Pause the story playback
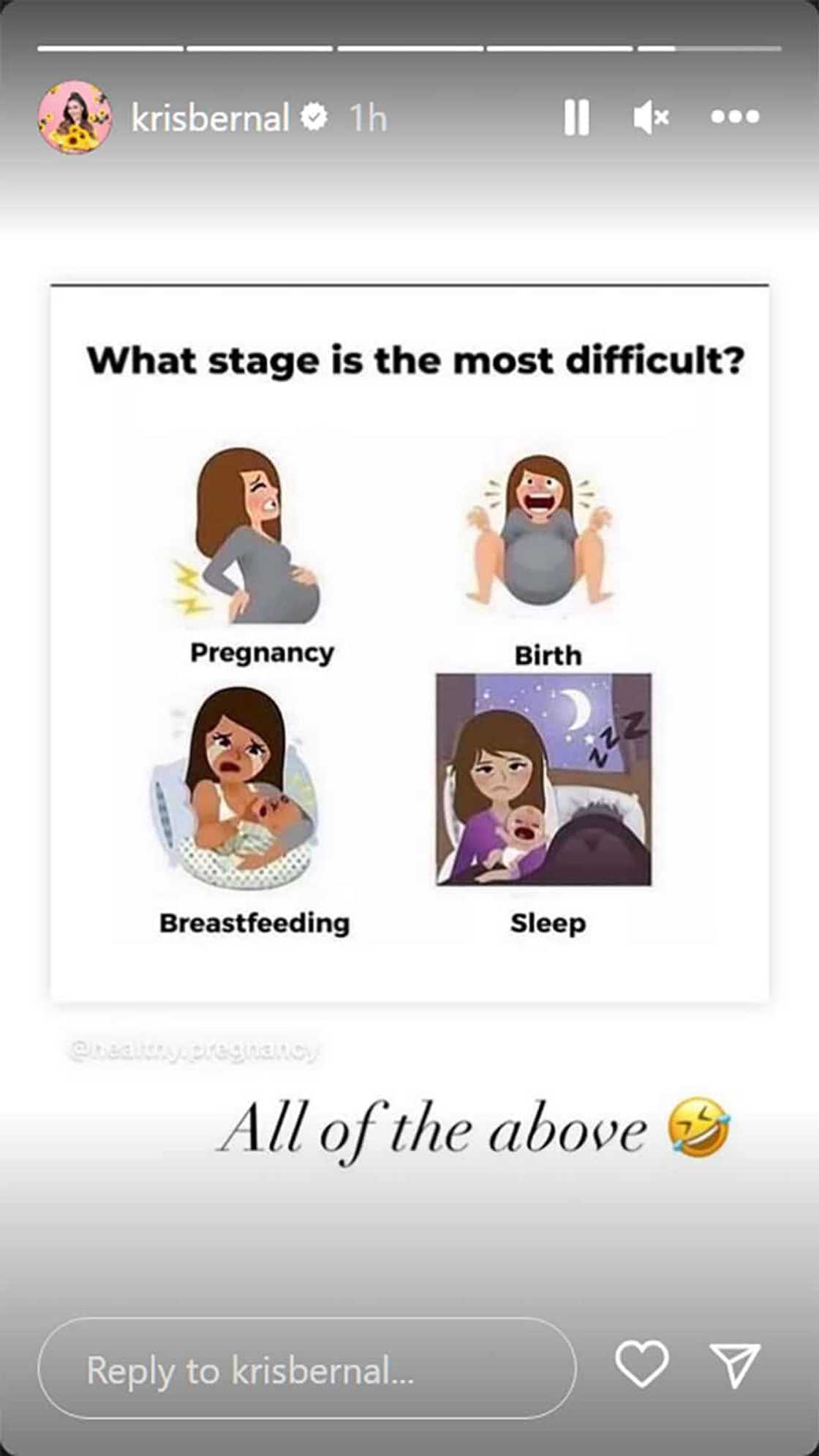Screen dimensions: 819x1456 [x=576, y=117]
